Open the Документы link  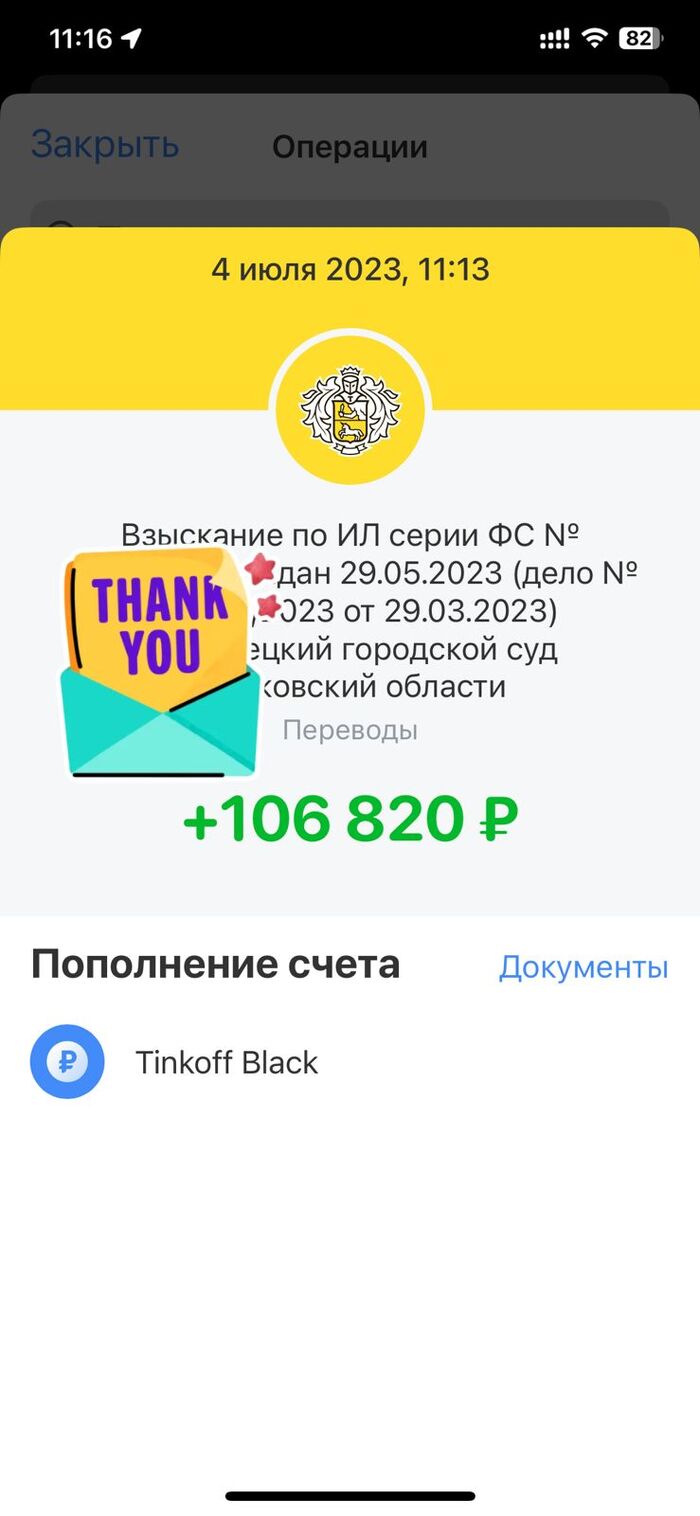pos(583,967)
